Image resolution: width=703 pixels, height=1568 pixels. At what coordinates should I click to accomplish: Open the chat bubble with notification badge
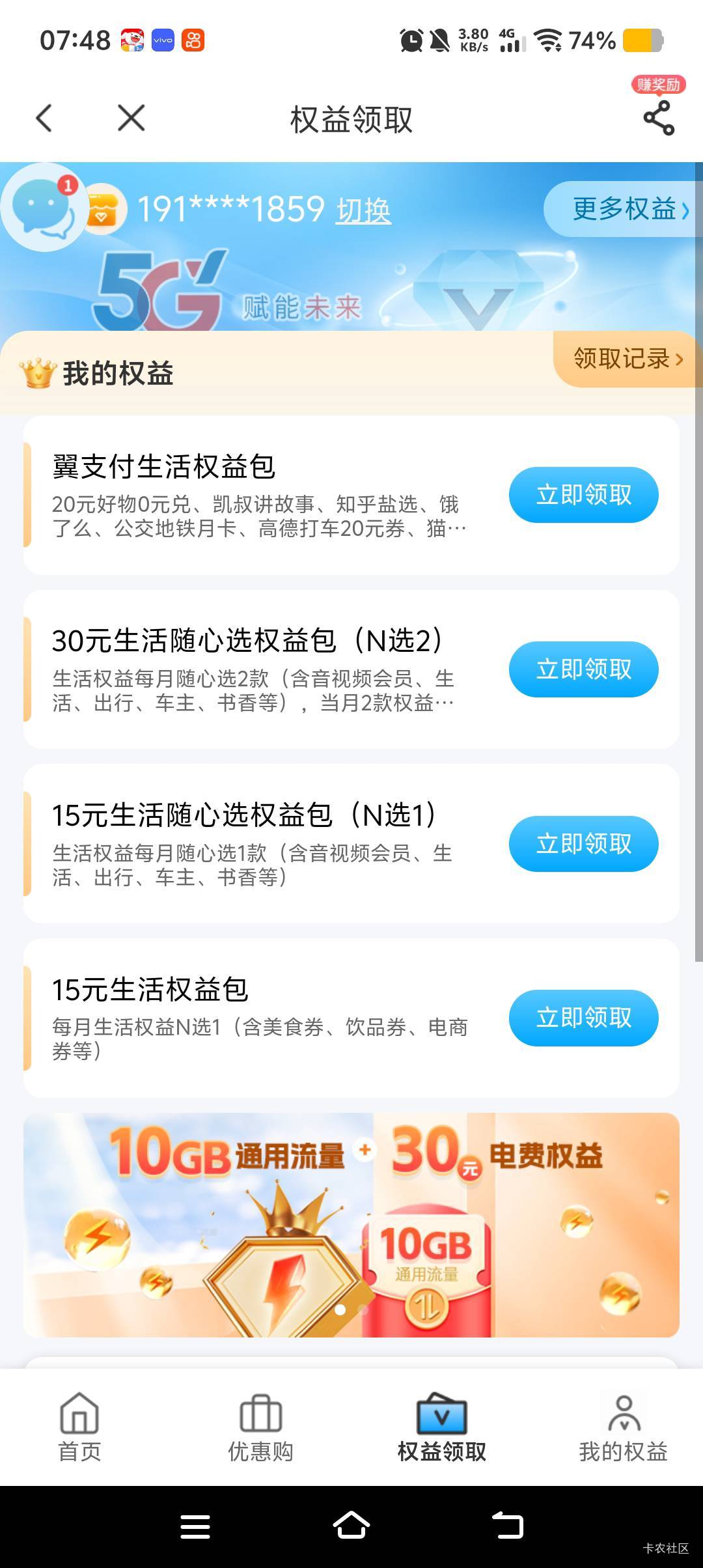click(x=44, y=208)
